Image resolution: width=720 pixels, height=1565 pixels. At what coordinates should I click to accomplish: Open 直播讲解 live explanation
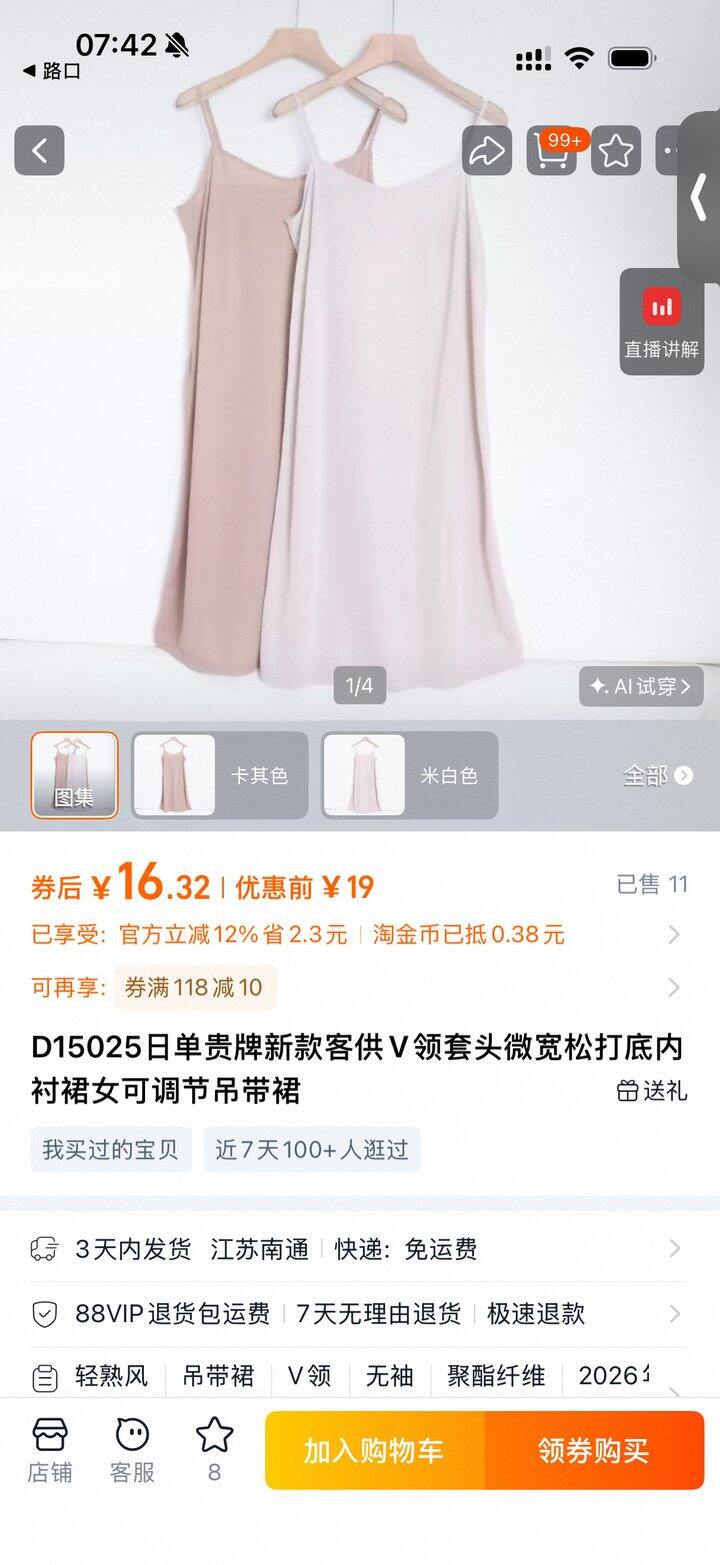(x=661, y=322)
